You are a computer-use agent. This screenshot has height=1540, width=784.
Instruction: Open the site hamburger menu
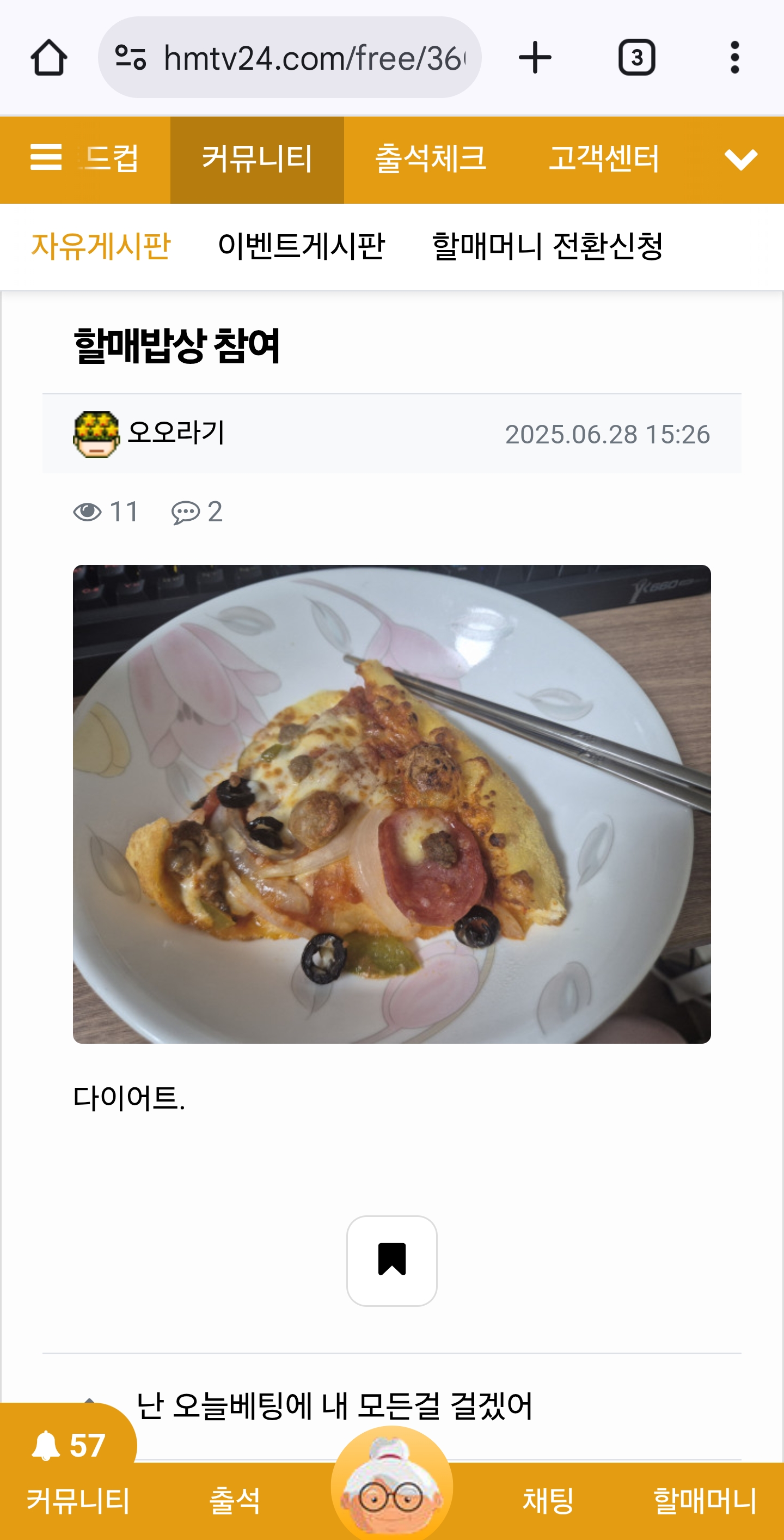[46, 159]
